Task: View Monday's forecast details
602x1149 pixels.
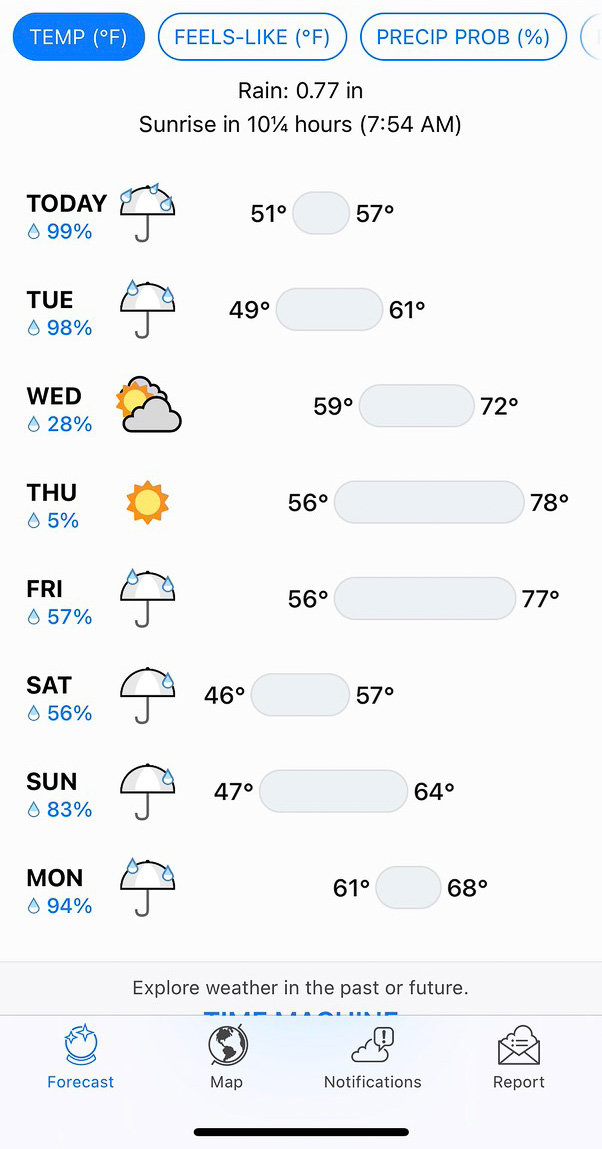Action: pos(300,887)
